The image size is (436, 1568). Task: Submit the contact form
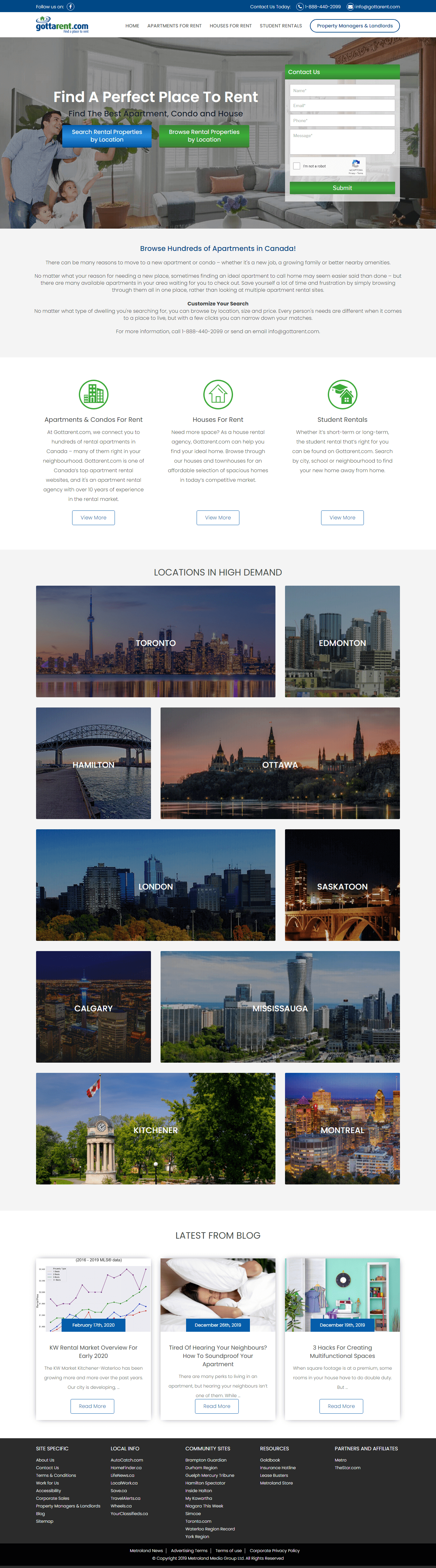tap(342, 188)
